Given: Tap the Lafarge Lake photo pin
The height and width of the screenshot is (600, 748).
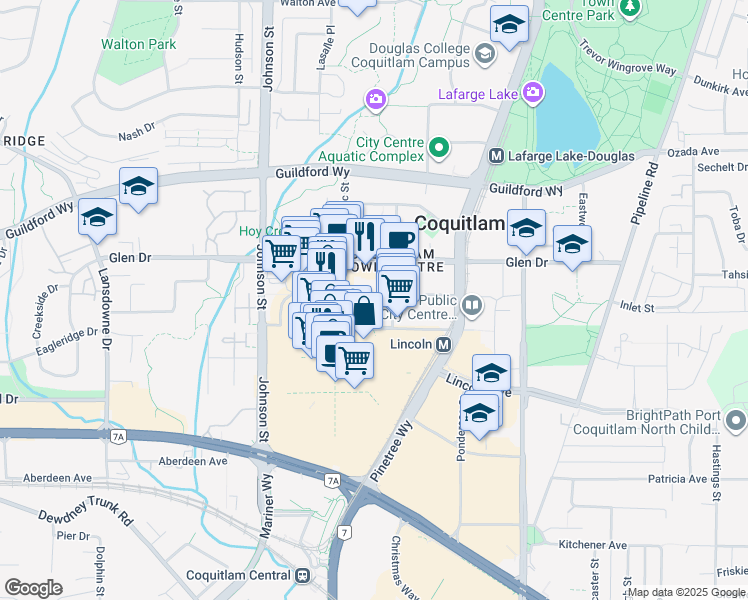Looking at the screenshot, I should pos(532,93).
